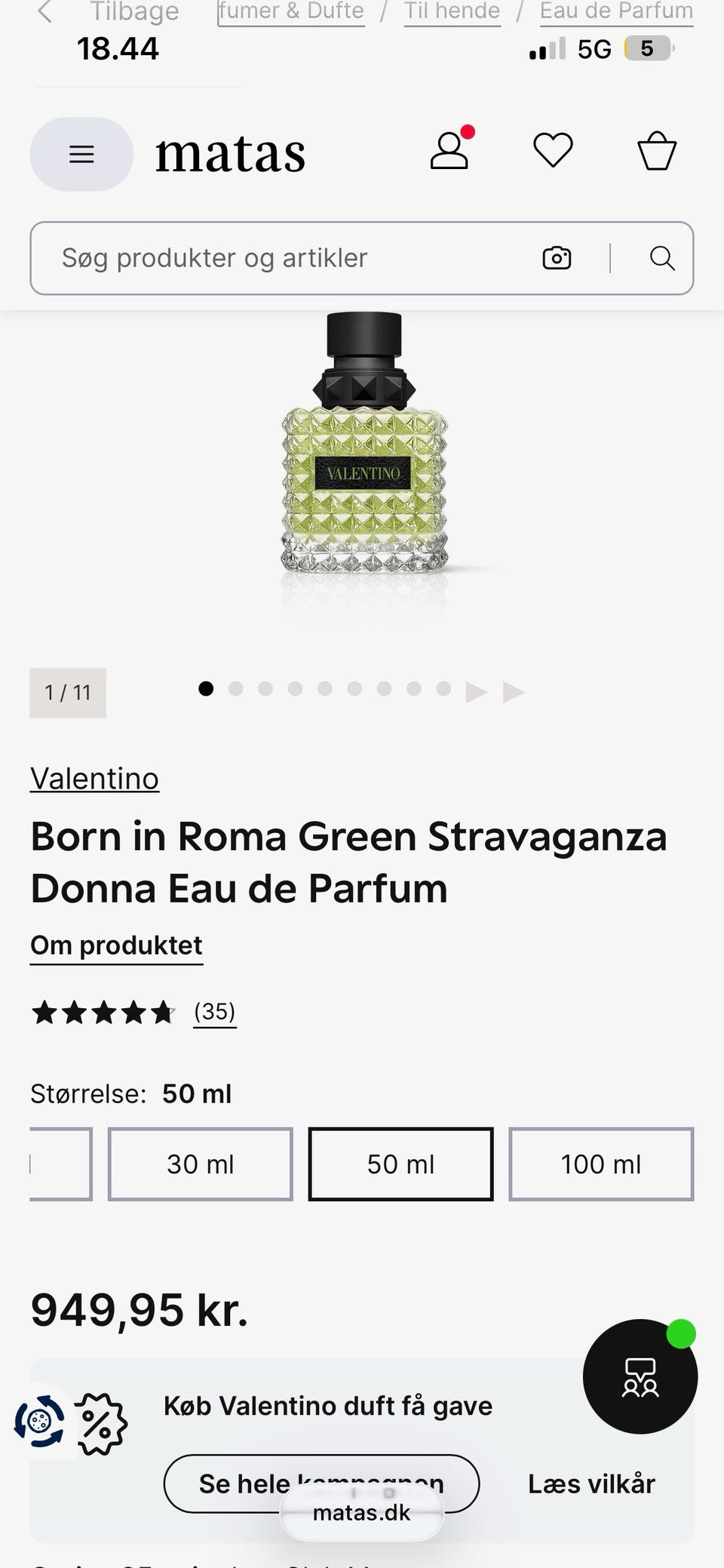Open the chat advisor floating button
This screenshot has width=724, height=1568.
tap(640, 1376)
